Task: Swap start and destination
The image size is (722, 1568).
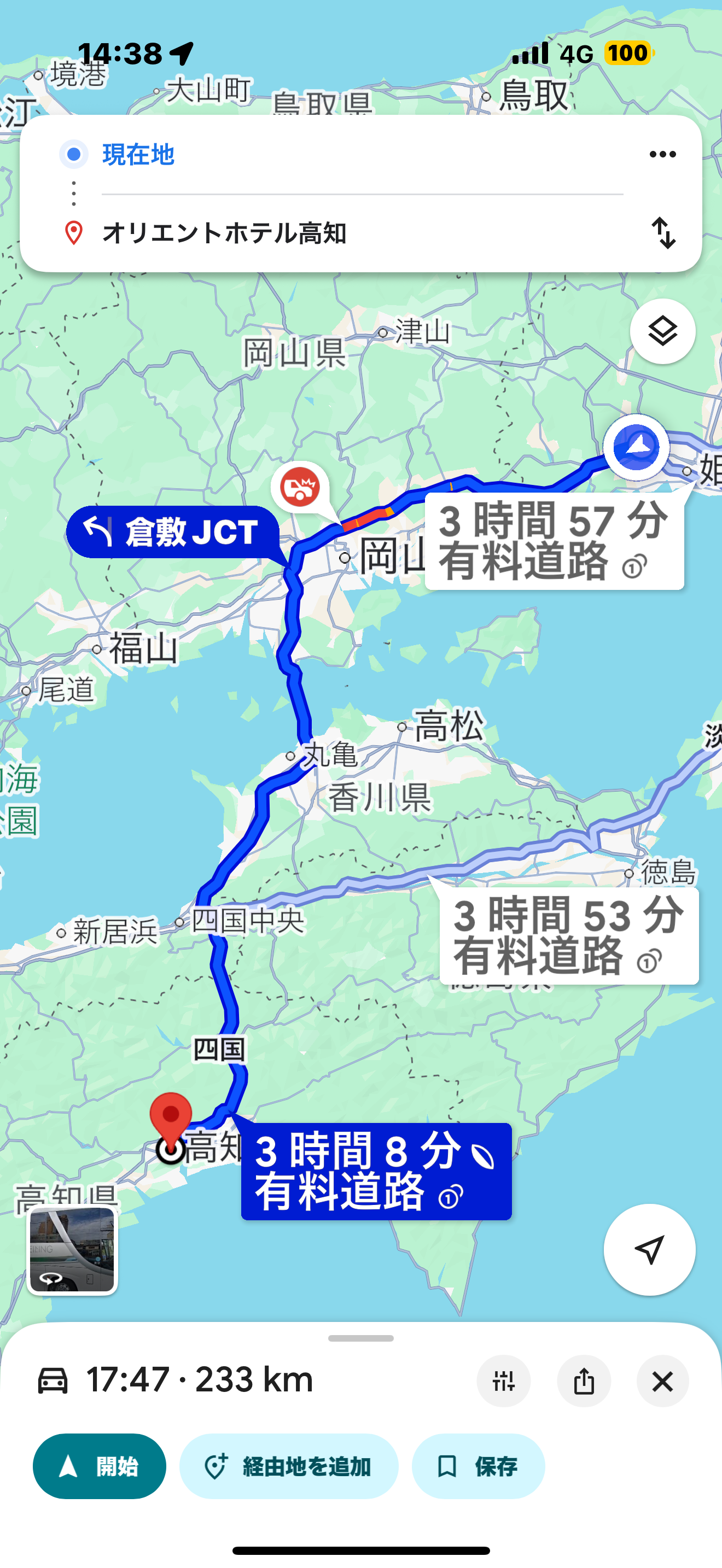Action: 663,233
